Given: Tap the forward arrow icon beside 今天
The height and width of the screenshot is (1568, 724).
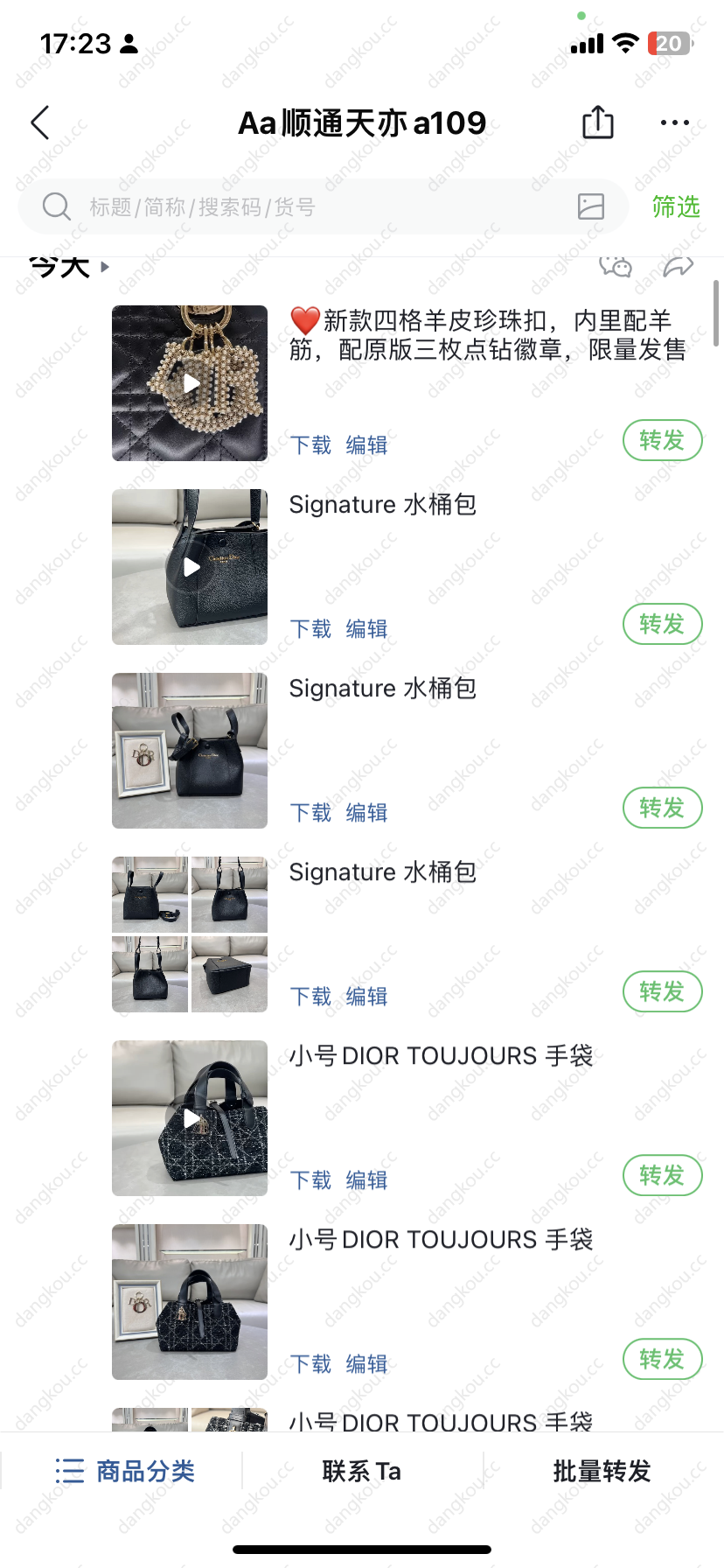Looking at the screenshot, I should (678, 266).
